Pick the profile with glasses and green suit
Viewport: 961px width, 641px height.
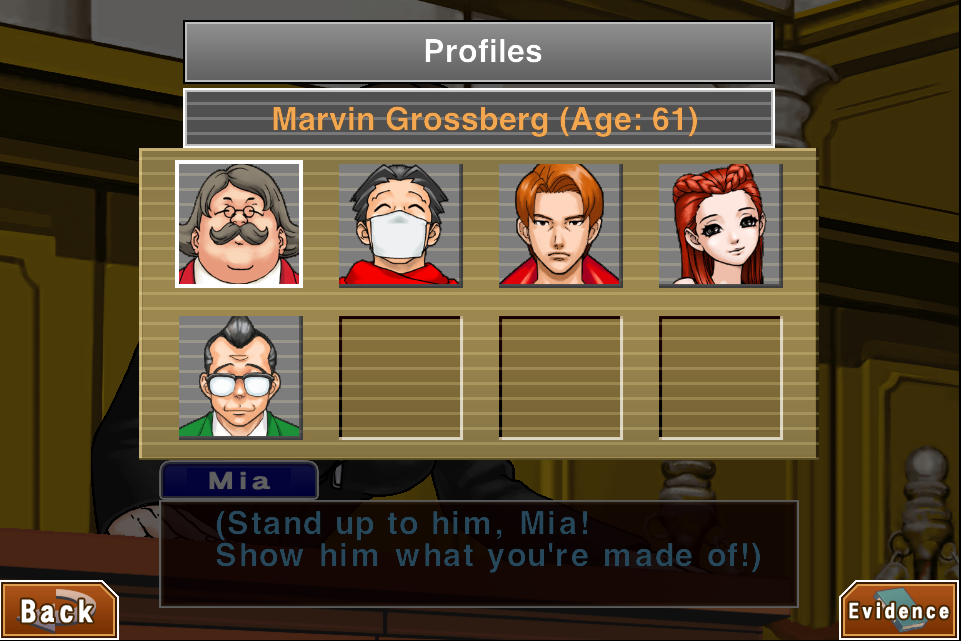pos(239,377)
